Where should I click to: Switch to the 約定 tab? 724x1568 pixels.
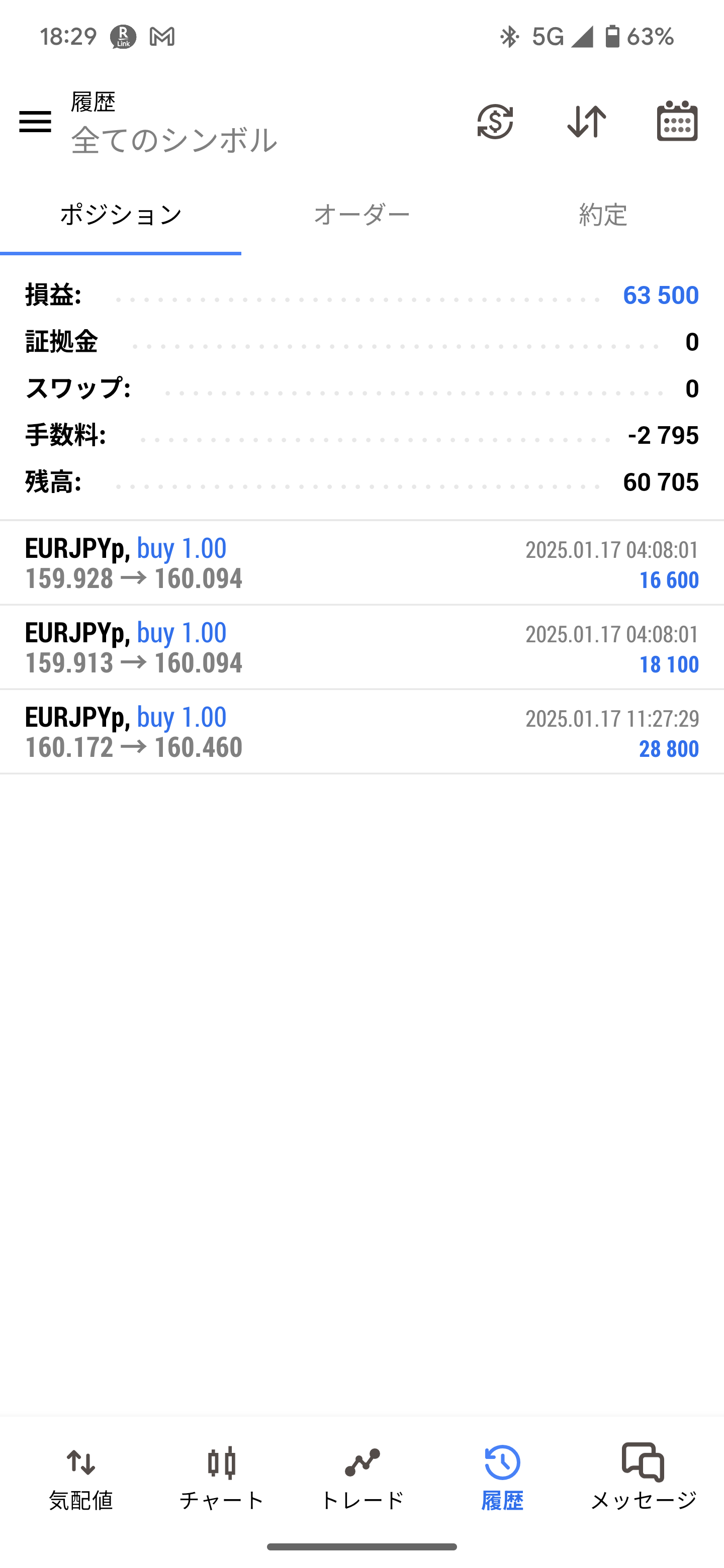click(603, 215)
